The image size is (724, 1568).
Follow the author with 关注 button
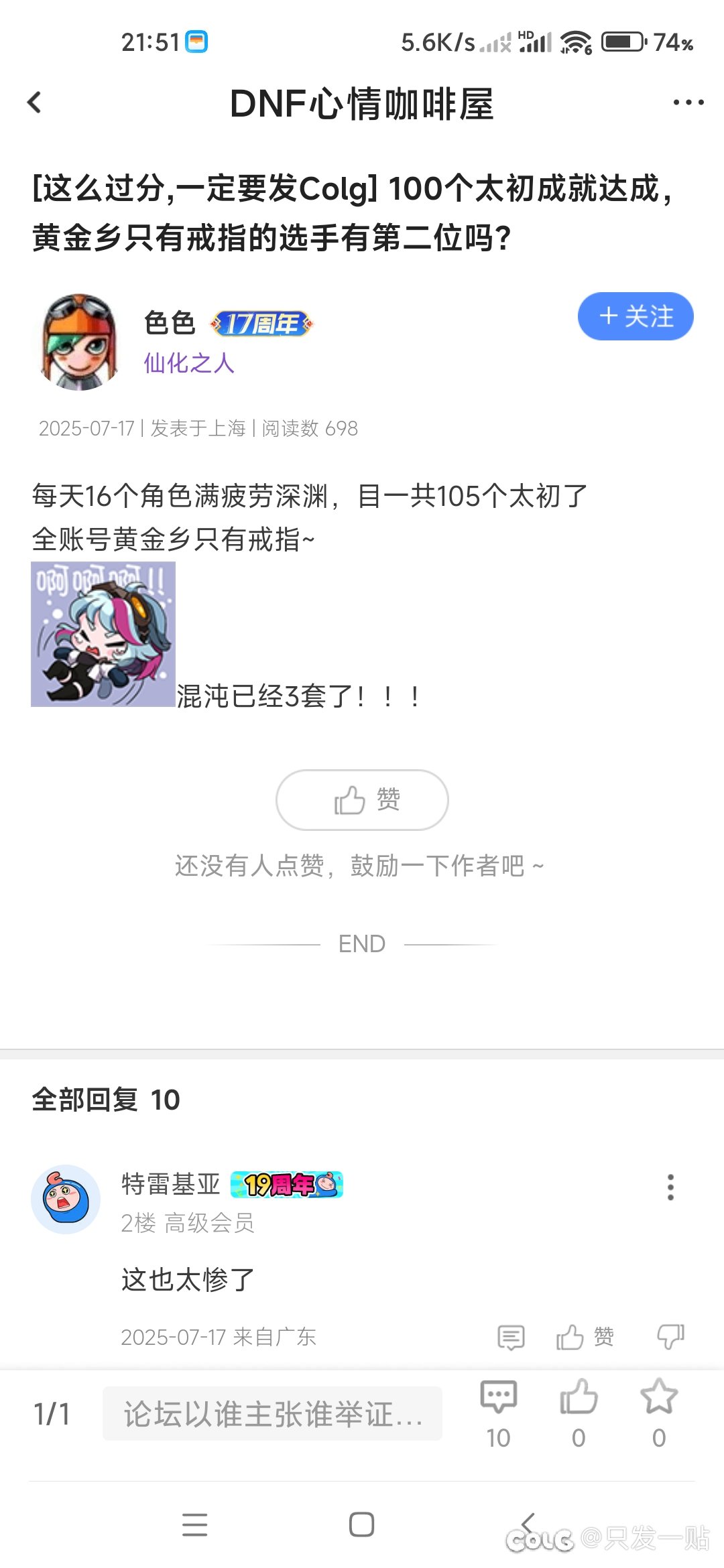point(636,316)
